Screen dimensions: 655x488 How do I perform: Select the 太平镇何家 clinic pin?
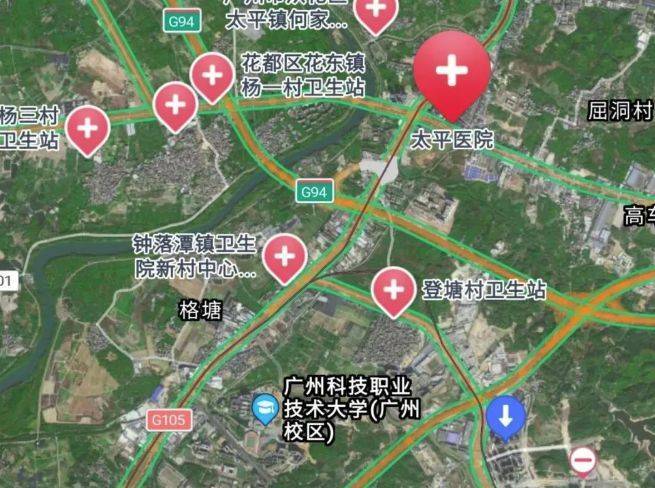(376, 11)
